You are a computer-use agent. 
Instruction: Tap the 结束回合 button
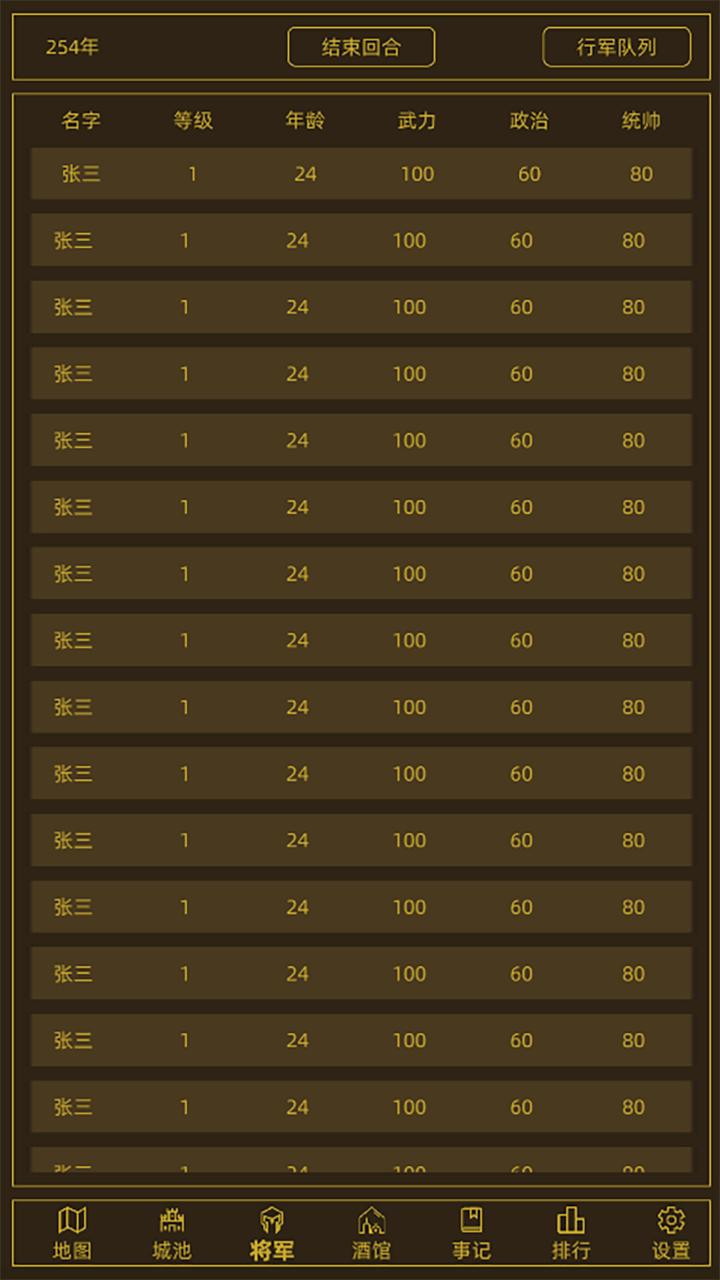coord(361,47)
